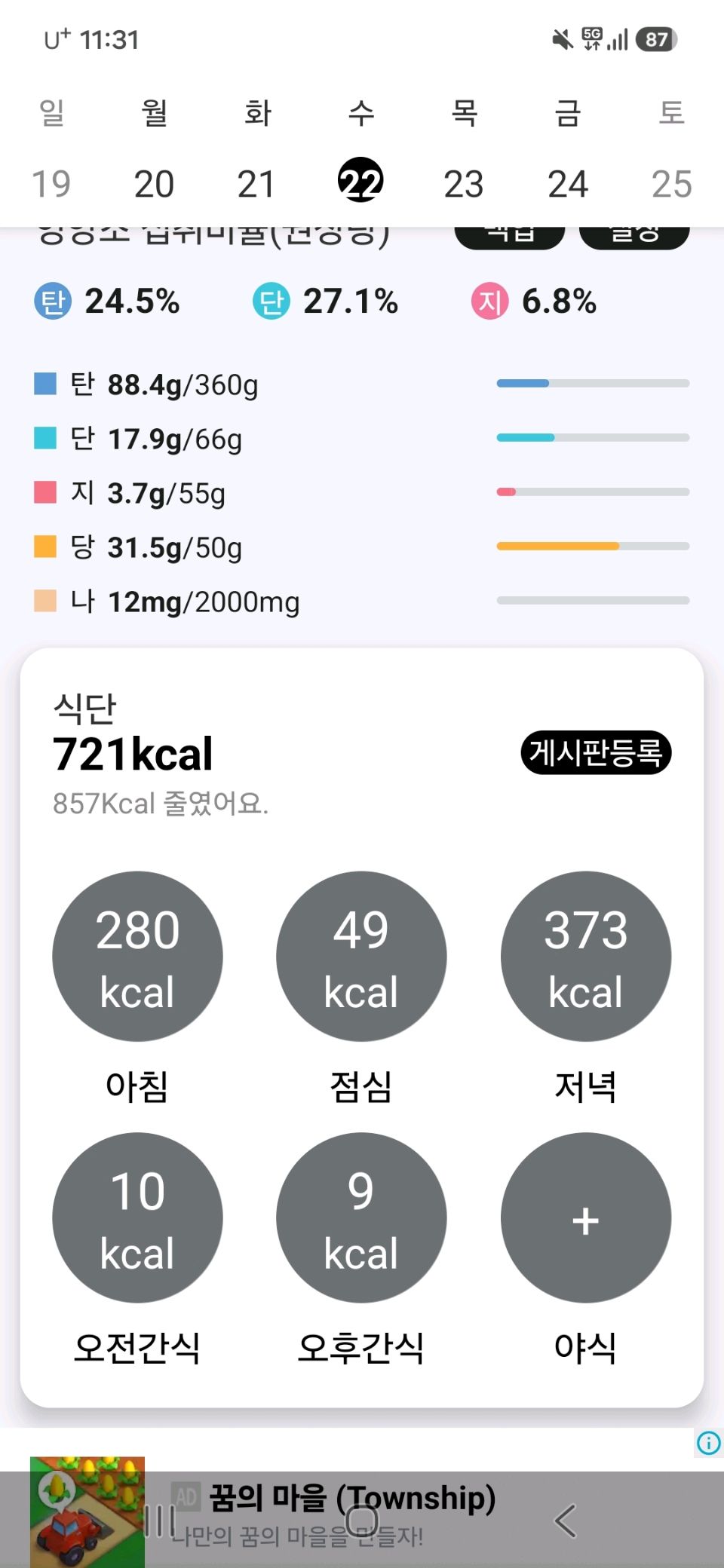Select Tuesday the 21st in the calendar
Screen dimensions: 724x1568
click(x=256, y=183)
